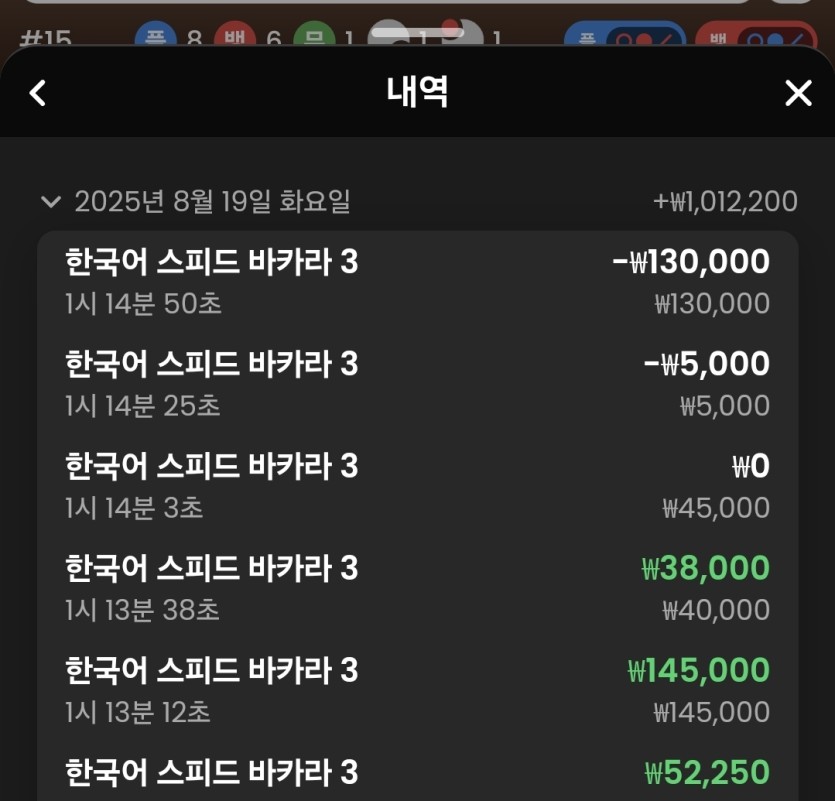Close the 내역 history panel
Image resolution: width=835 pixels, height=801 pixels.
(798, 93)
